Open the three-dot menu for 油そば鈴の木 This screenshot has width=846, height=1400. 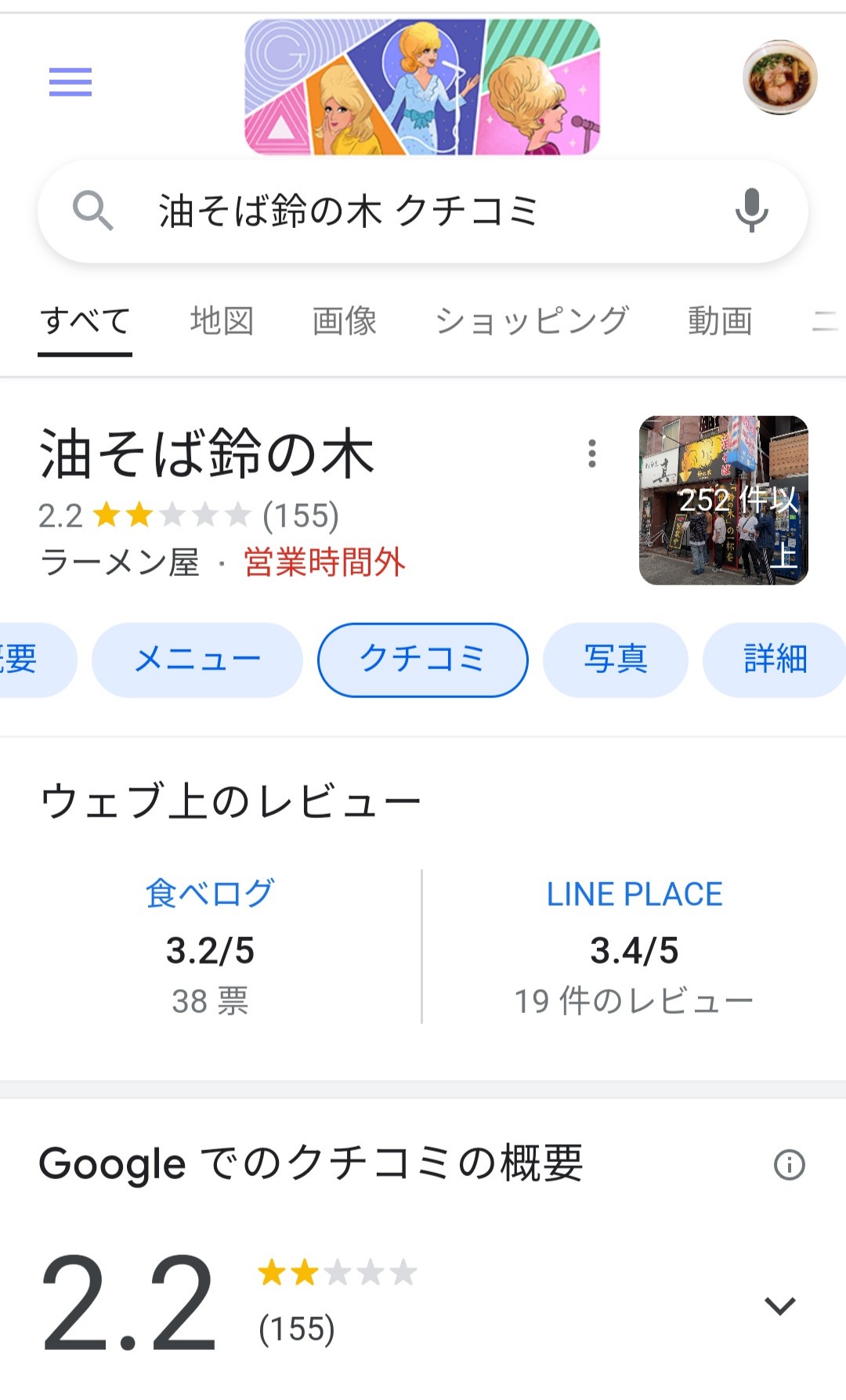(x=592, y=454)
